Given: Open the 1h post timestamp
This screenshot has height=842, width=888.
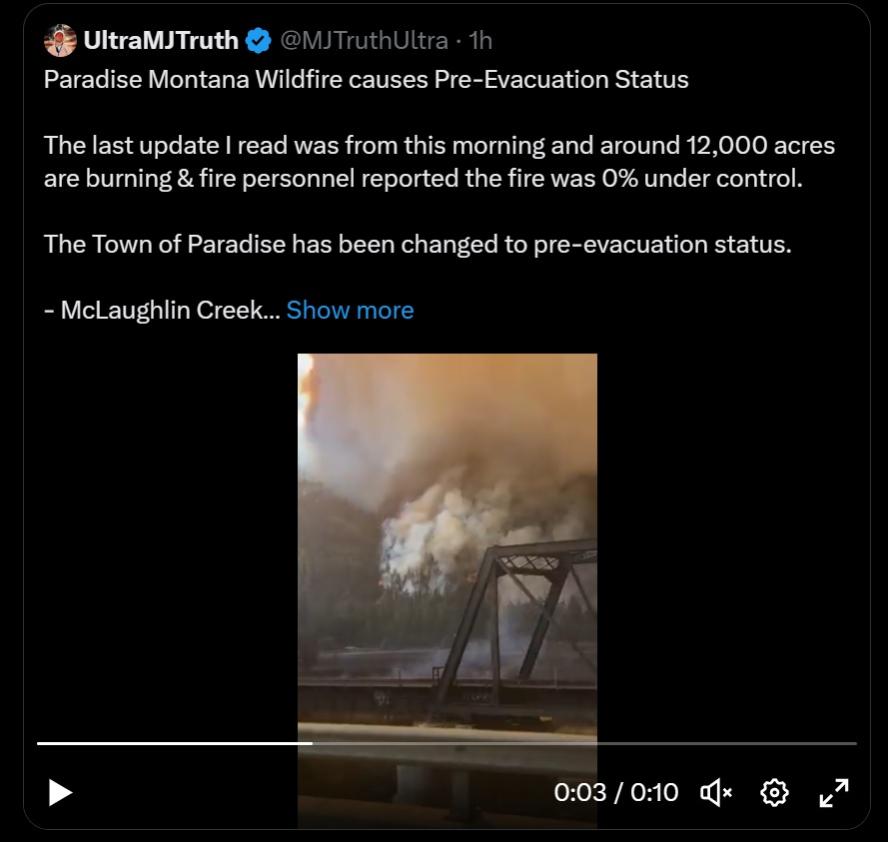Looking at the screenshot, I should (x=481, y=41).
